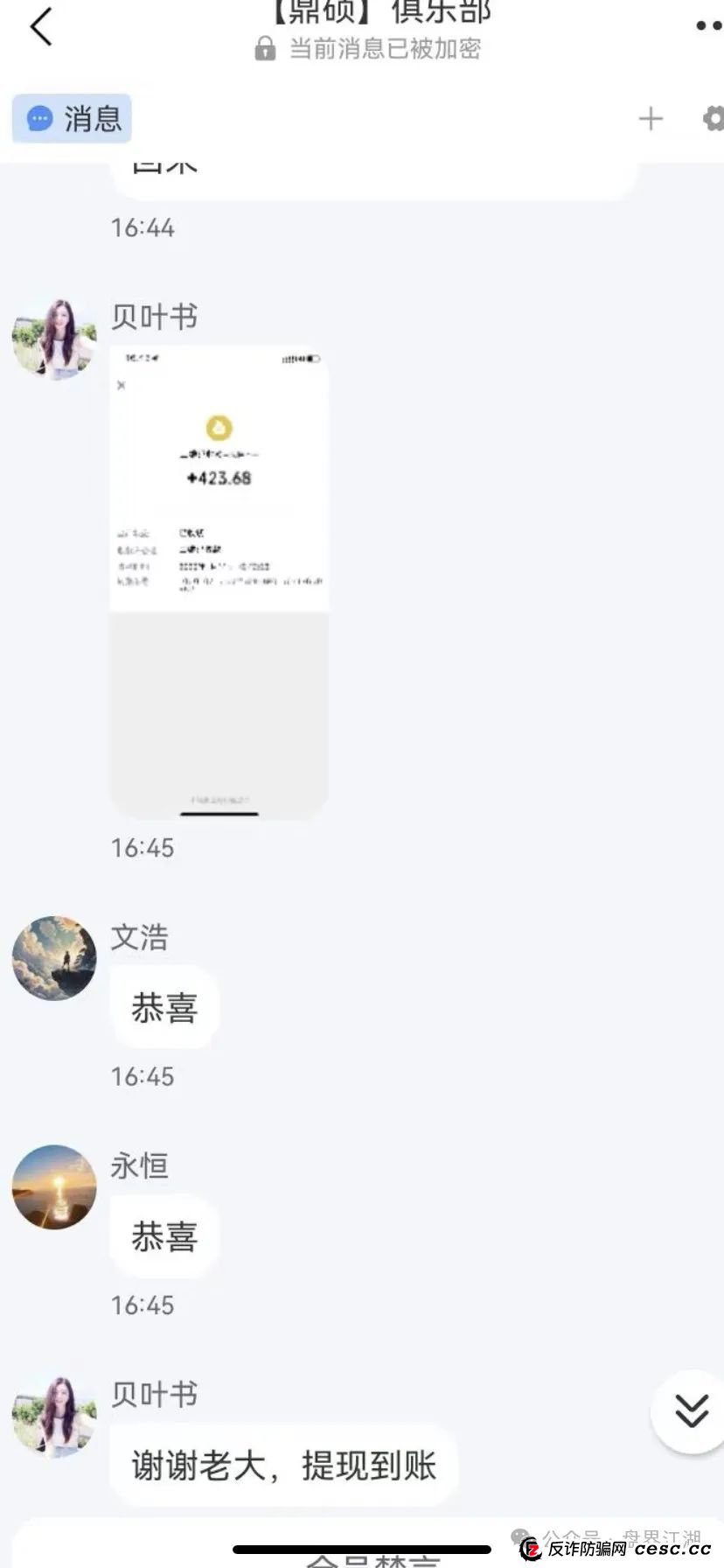724x1568 pixels.
Task: Click the yellow coin icon in the payment screenshot
Action: [219, 428]
